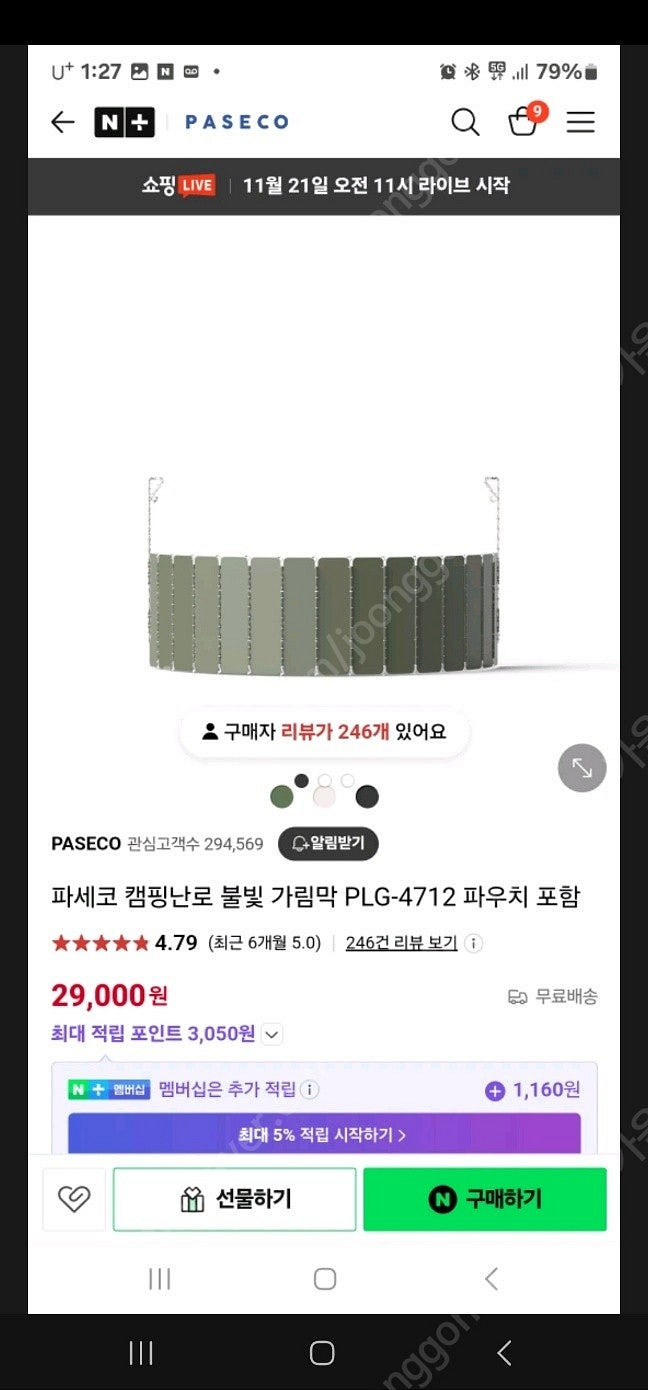
Task: Select the green color swatch
Action: point(283,796)
